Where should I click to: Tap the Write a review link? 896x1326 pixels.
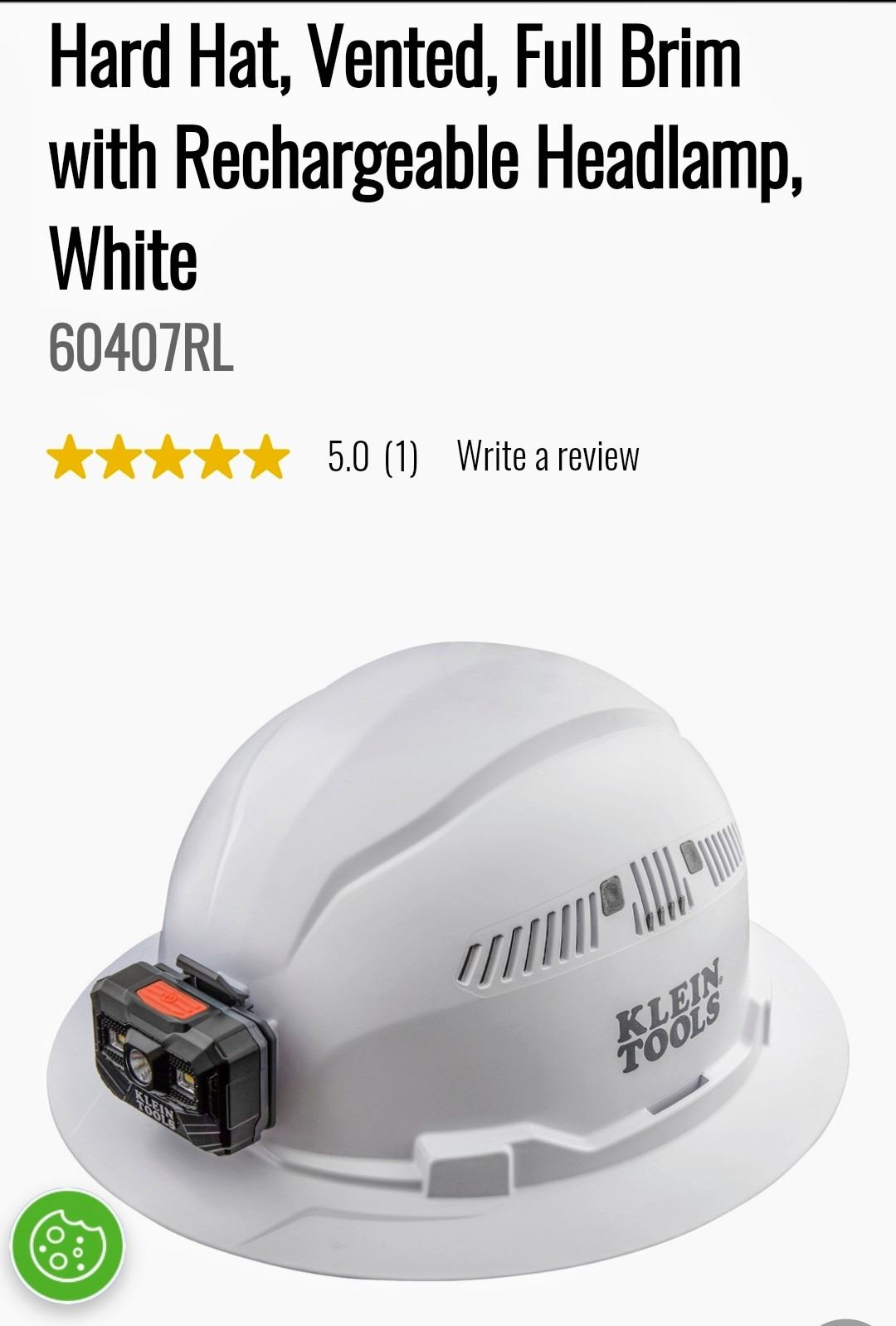(x=548, y=456)
